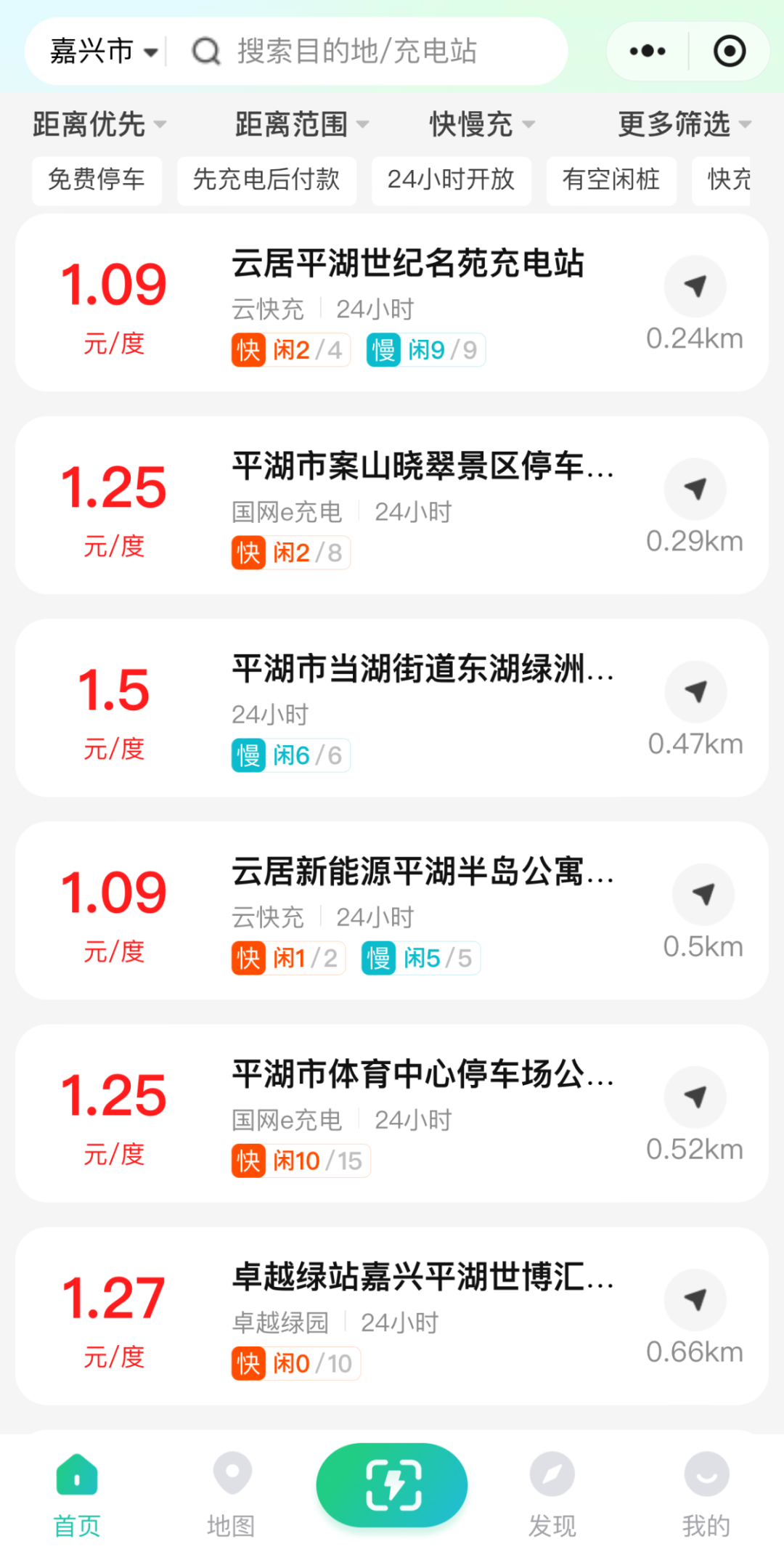Open 卓越绿站嘉兴平湖世博汇 station card
The height and width of the screenshot is (1568, 784).
click(392, 1316)
